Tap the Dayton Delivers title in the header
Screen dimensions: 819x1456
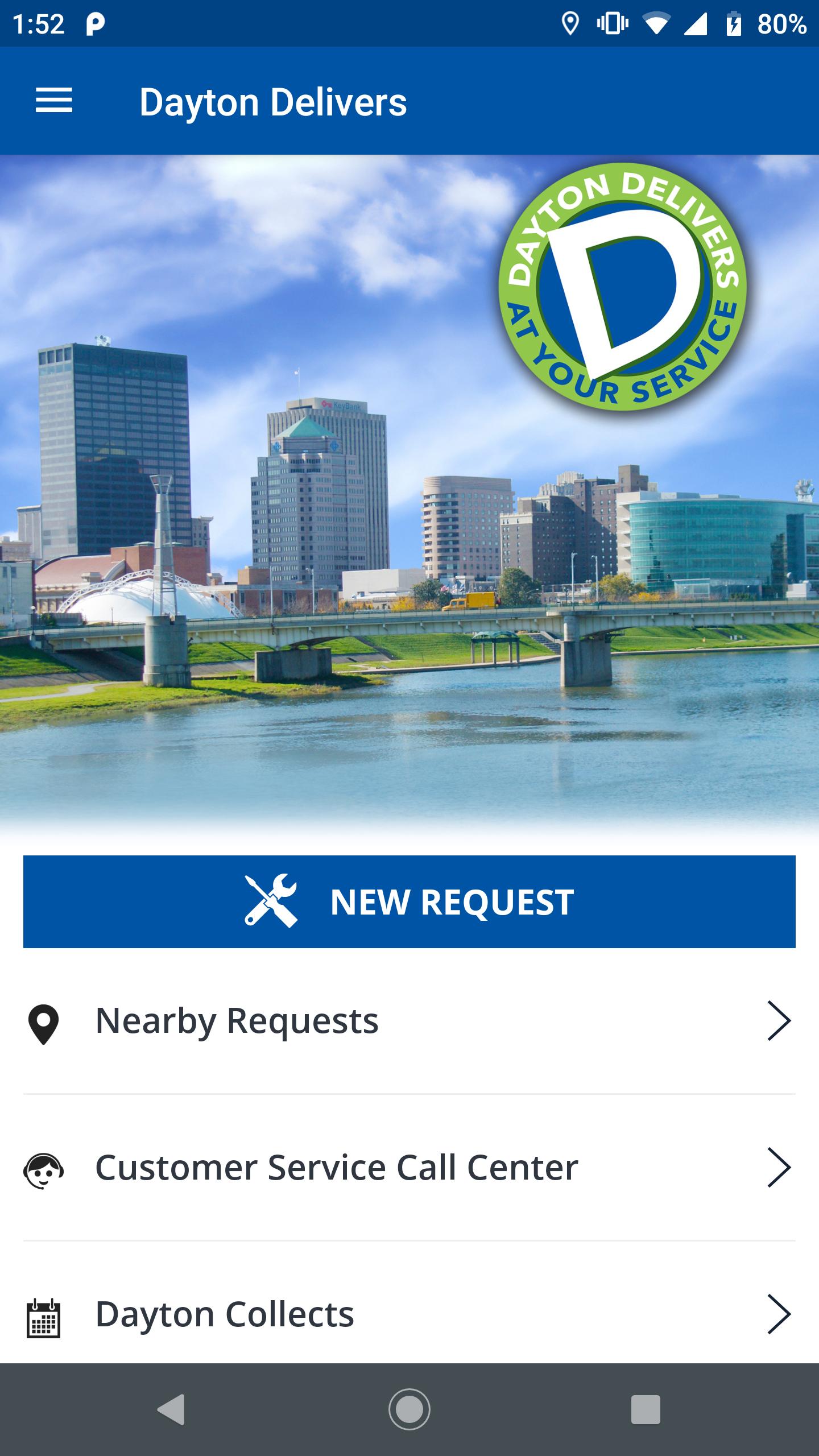[x=274, y=102]
